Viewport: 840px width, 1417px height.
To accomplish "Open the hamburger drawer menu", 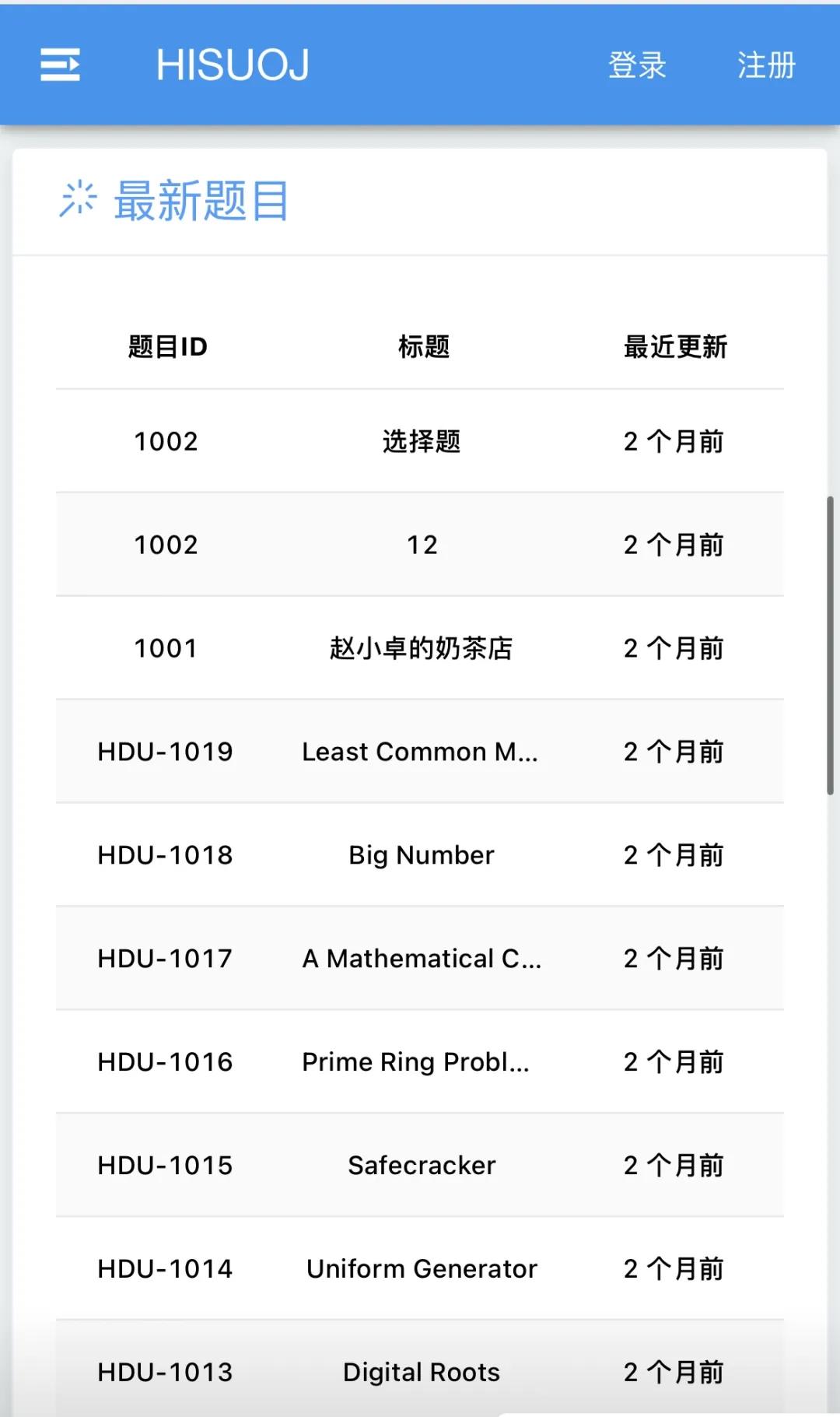I will (x=60, y=65).
